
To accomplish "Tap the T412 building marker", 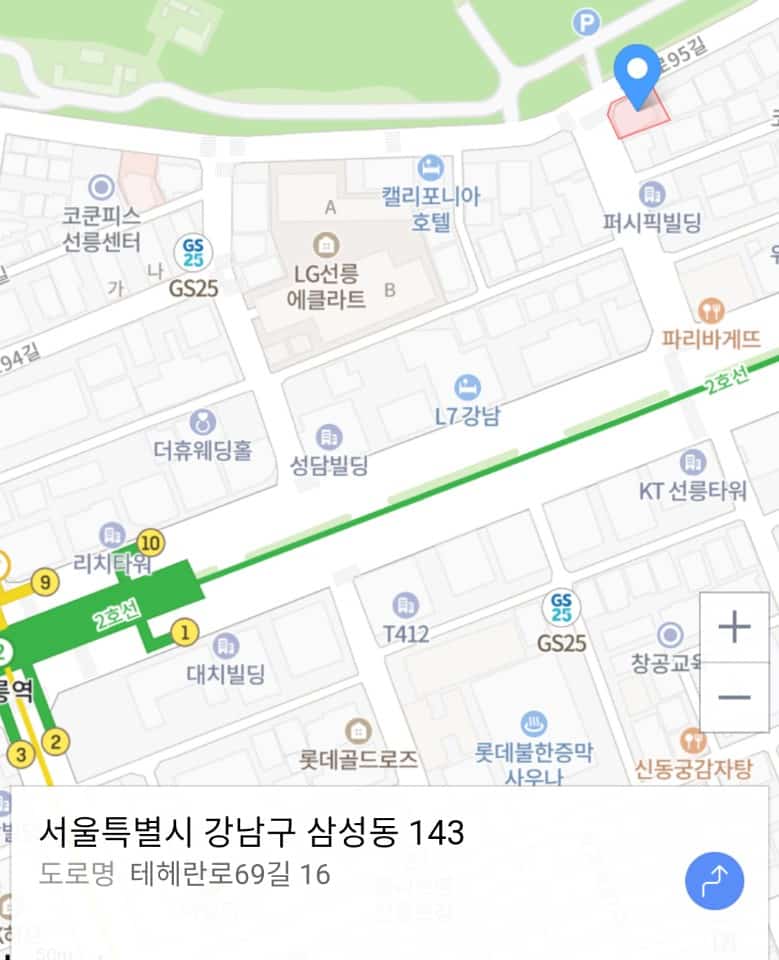I will pyautogui.click(x=405, y=605).
